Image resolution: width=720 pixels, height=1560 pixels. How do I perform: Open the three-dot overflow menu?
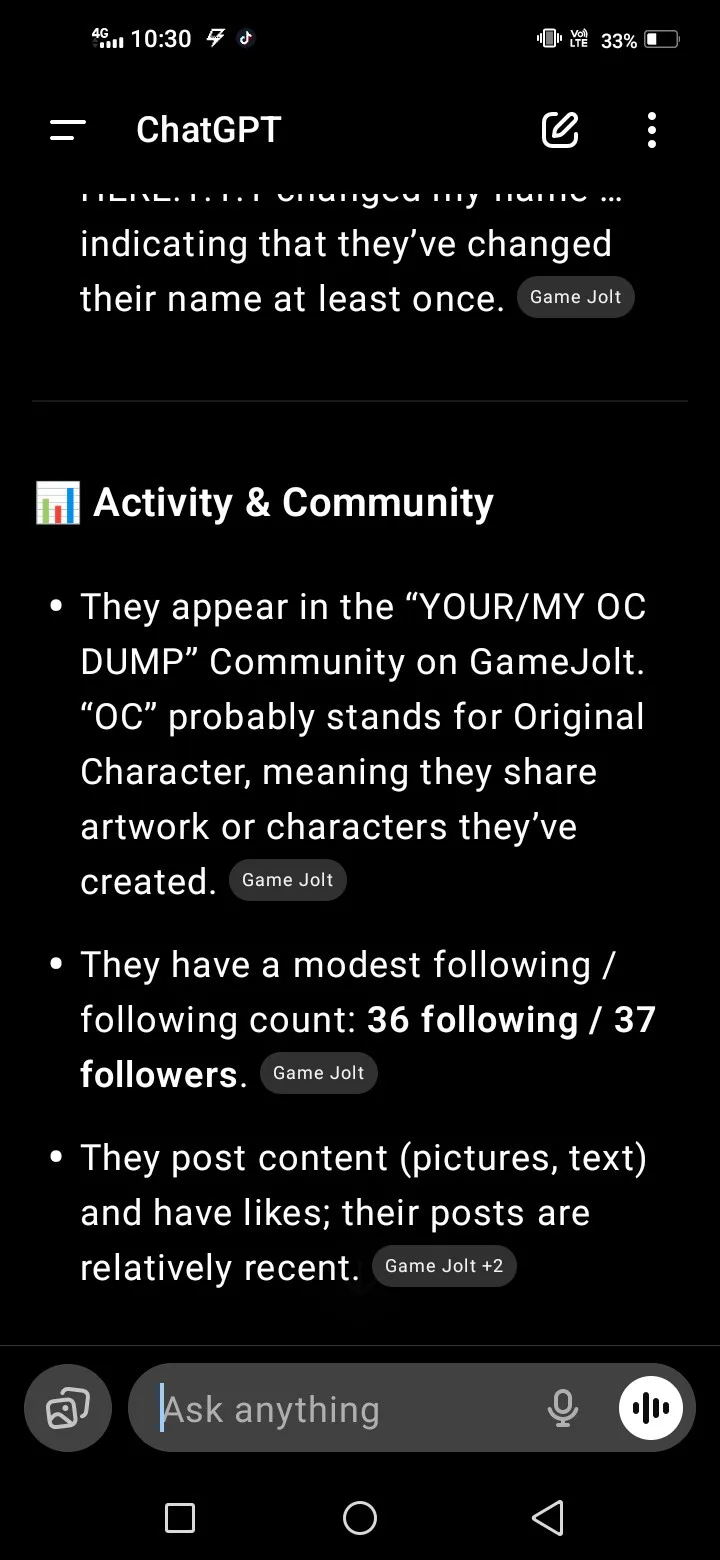[x=652, y=130]
